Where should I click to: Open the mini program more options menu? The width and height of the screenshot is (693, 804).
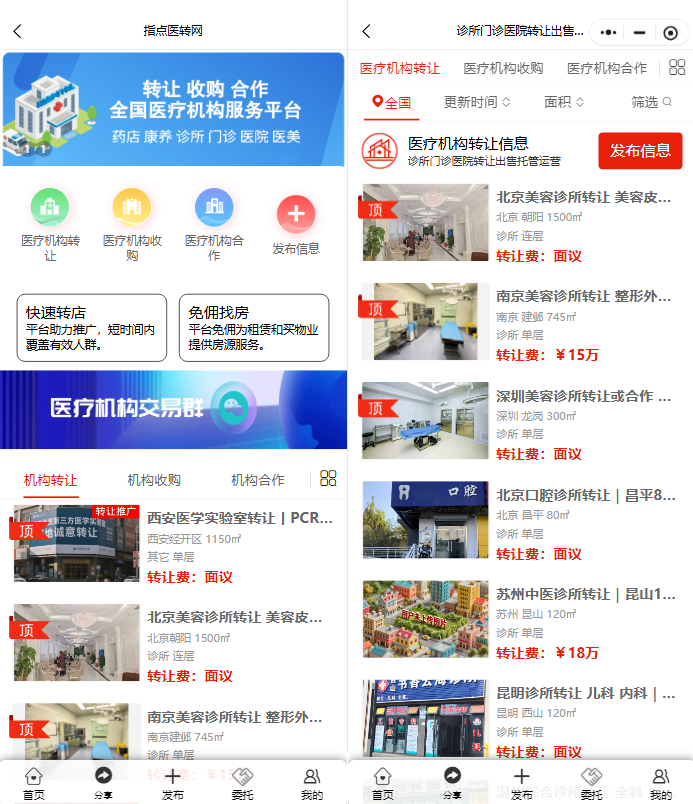pos(608,32)
